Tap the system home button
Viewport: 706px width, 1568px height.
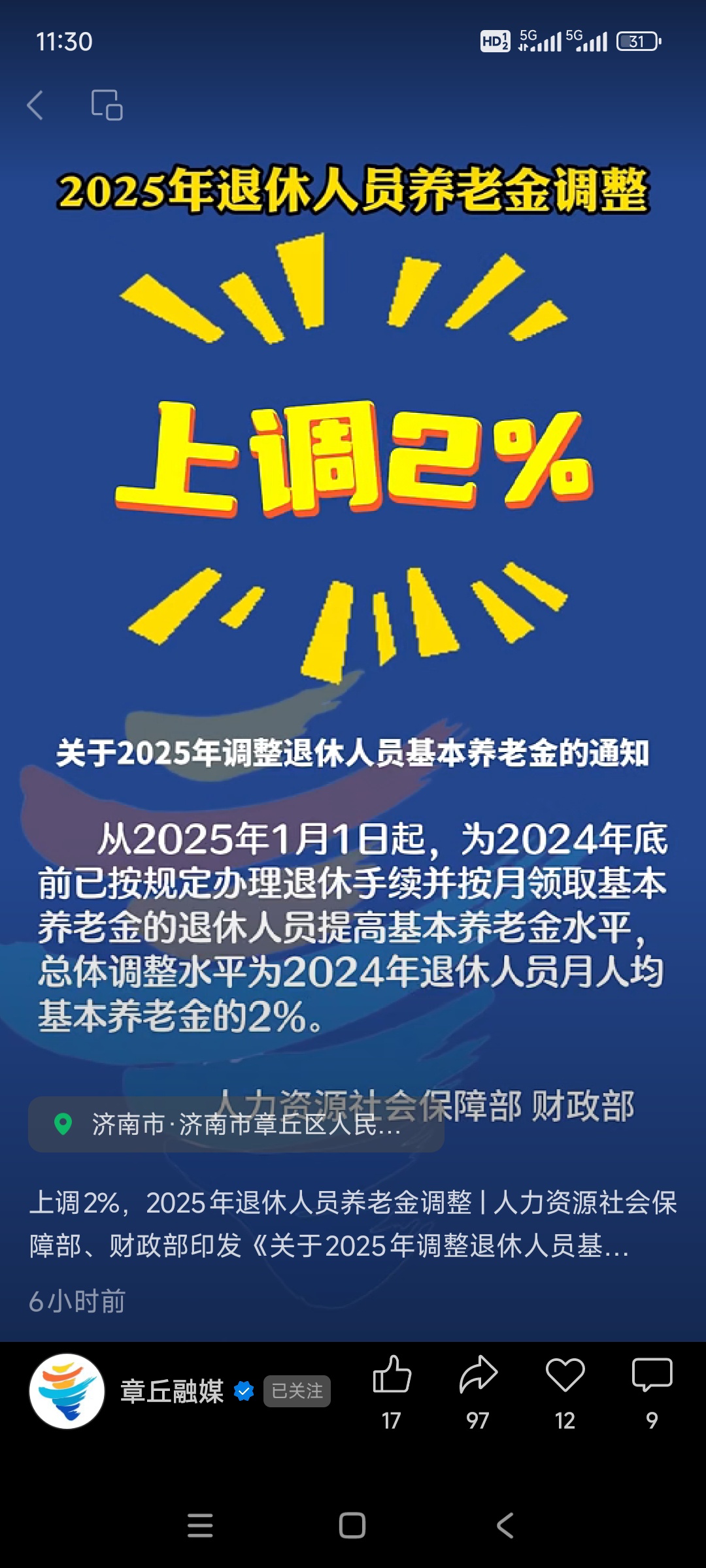click(352, 1526)
